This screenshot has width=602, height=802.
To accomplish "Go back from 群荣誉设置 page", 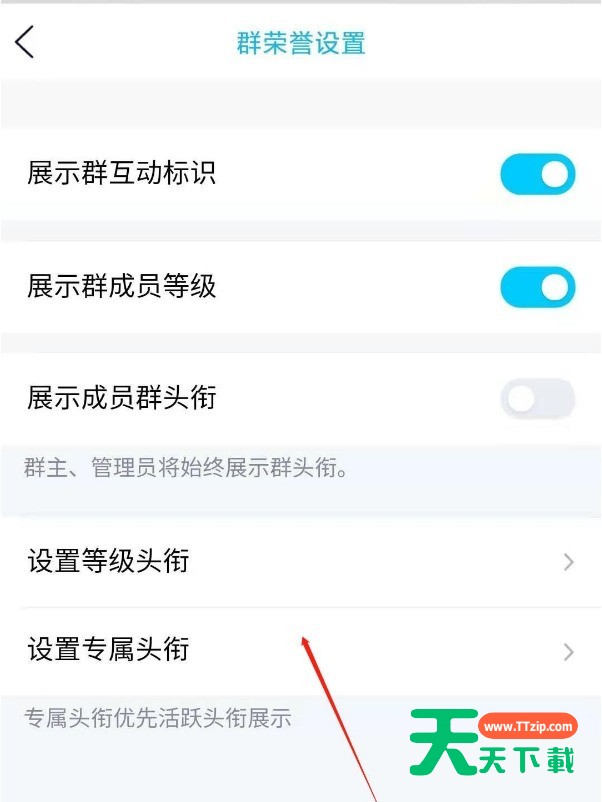I will [25, 43].
